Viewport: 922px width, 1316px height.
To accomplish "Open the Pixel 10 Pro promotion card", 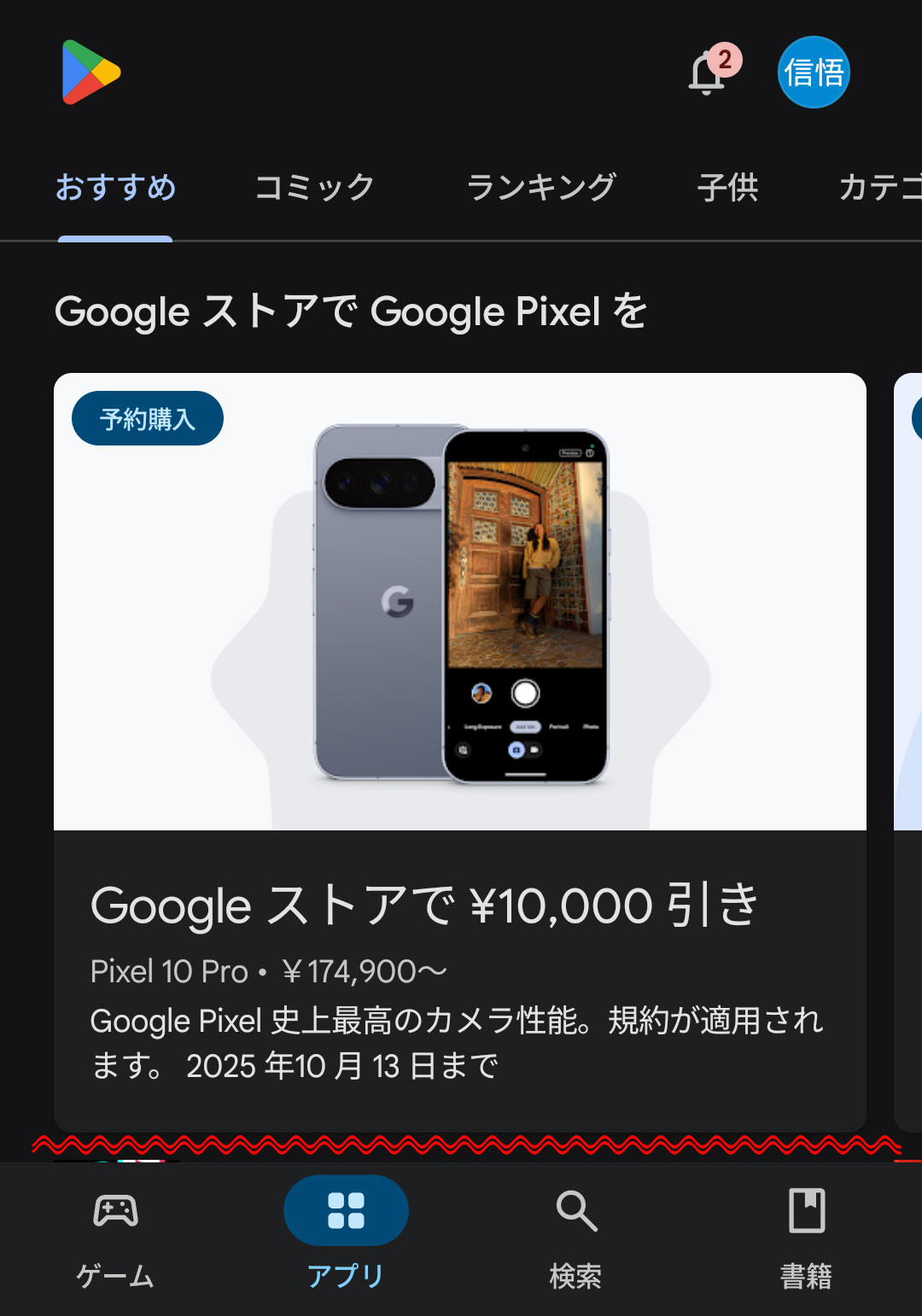I will coord(460,751).
